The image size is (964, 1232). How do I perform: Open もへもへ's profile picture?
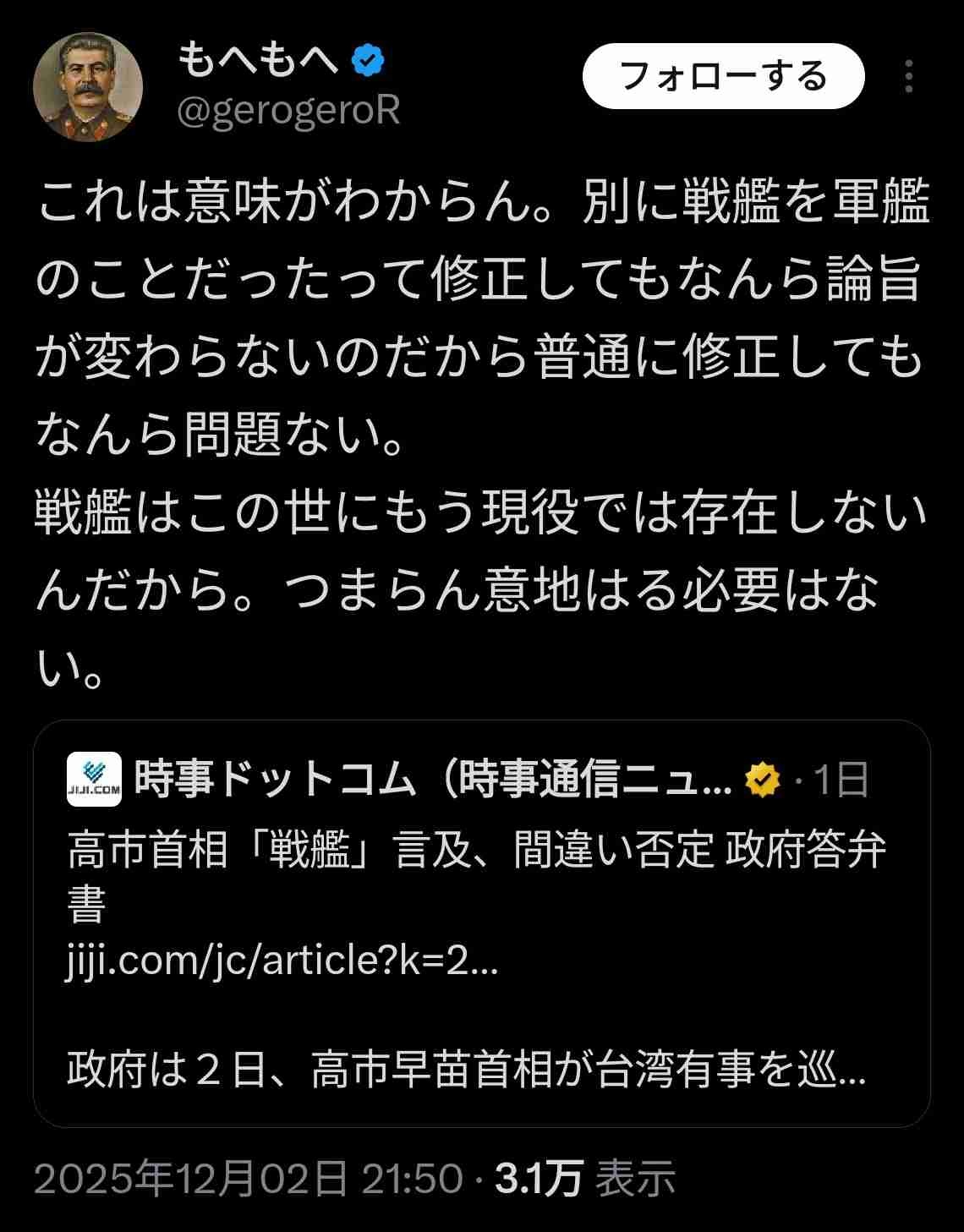[x=88, y=87]
